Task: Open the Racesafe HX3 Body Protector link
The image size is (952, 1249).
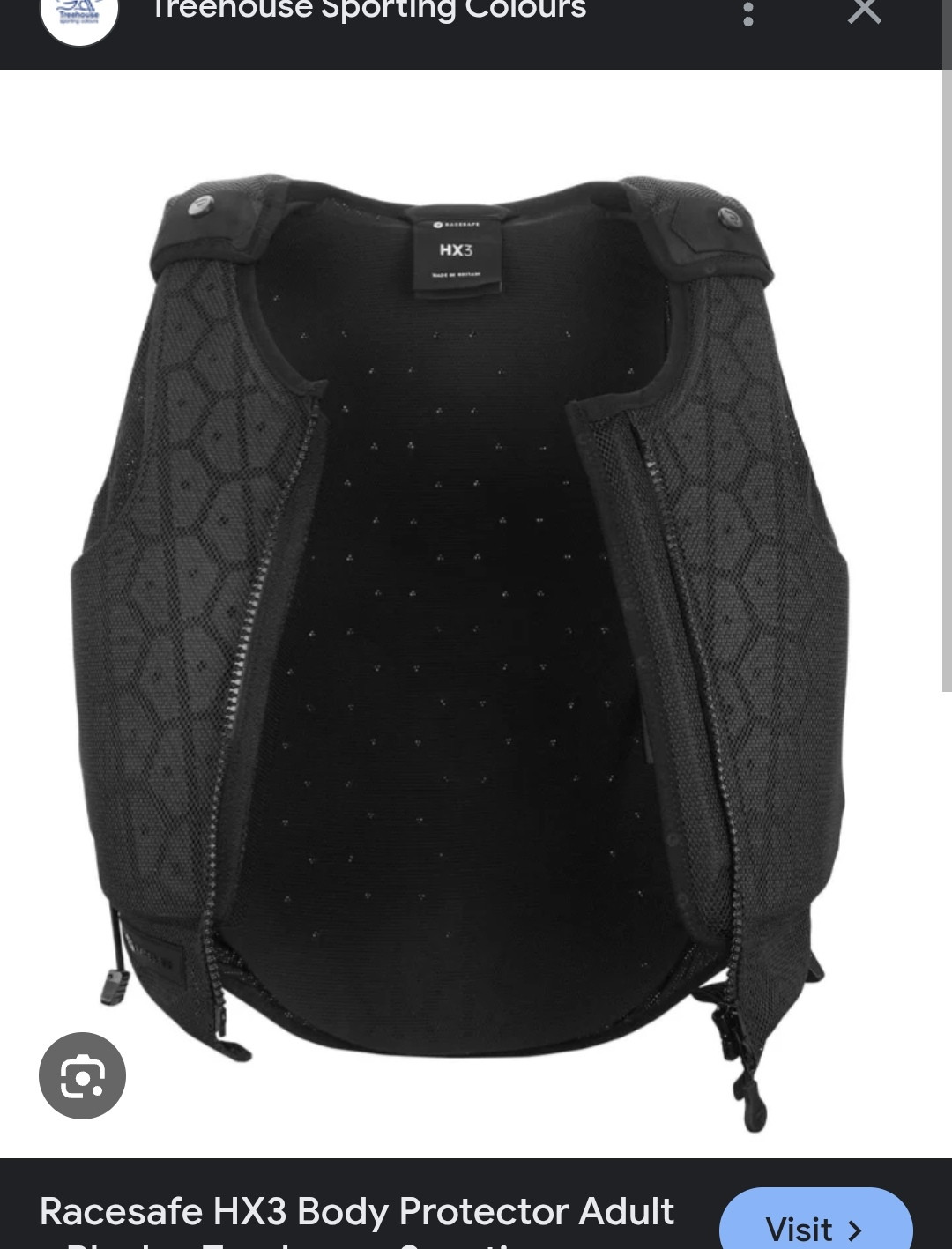Action: click(357, 1213)
